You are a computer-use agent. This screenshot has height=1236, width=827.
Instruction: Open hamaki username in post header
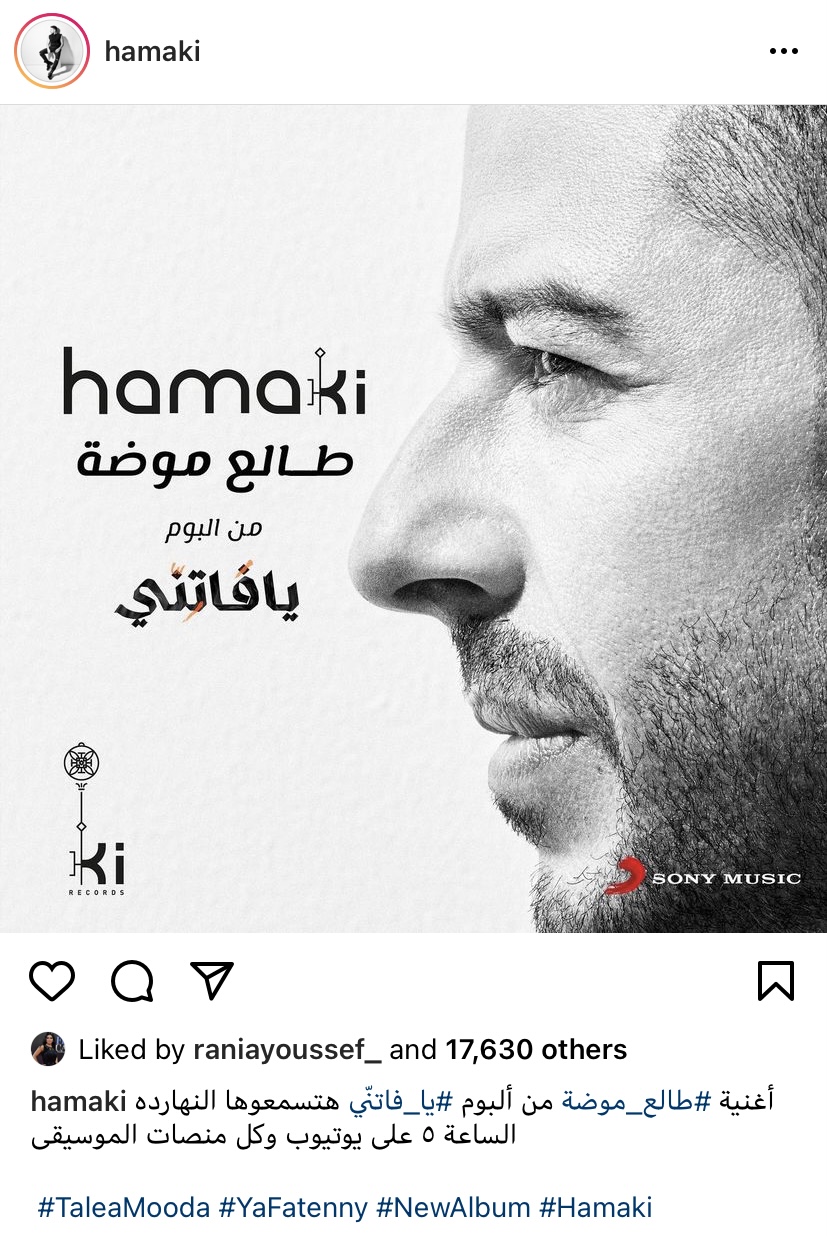click(x=152, y=52)
